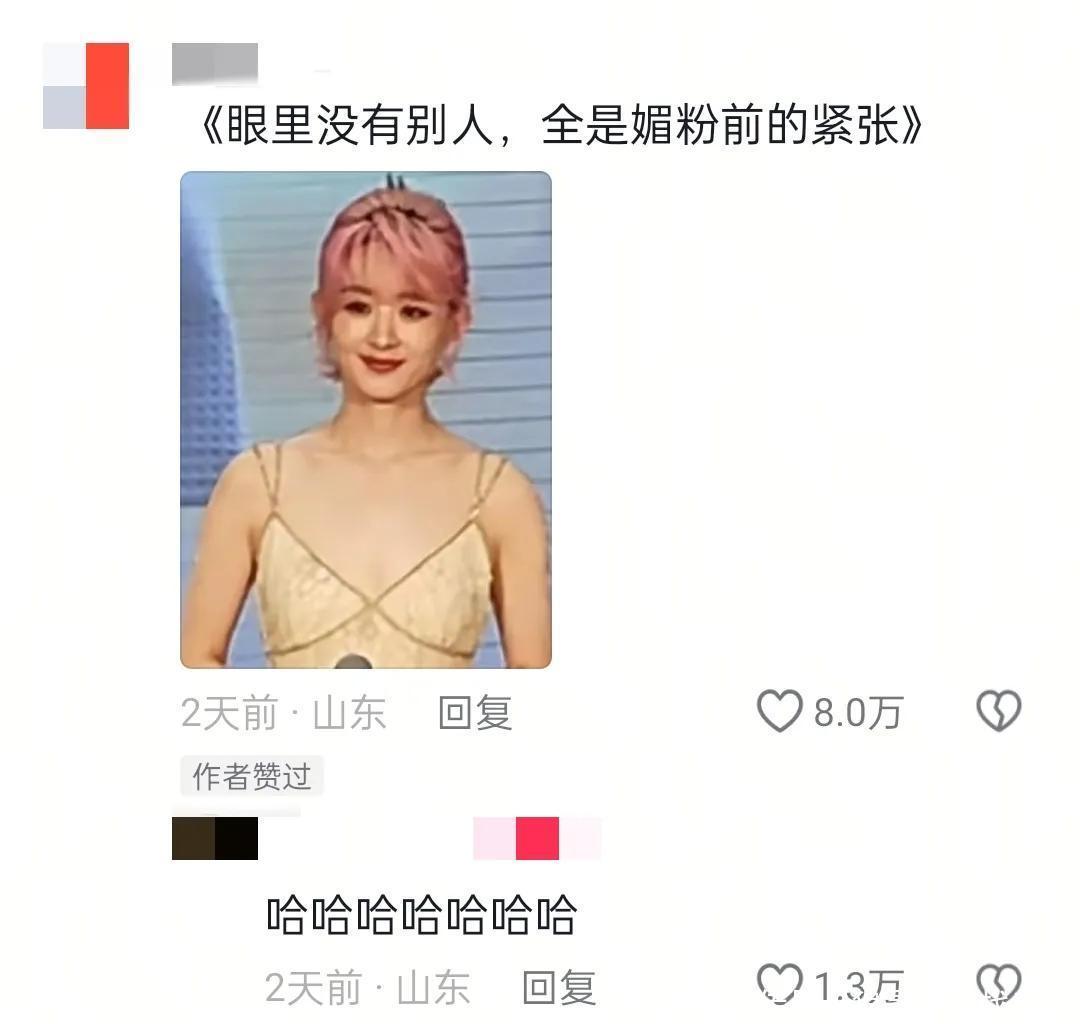Open the top commenter's avatar
The height and width of the screenshot is (1024, 1080).
[x=86, y=86]
